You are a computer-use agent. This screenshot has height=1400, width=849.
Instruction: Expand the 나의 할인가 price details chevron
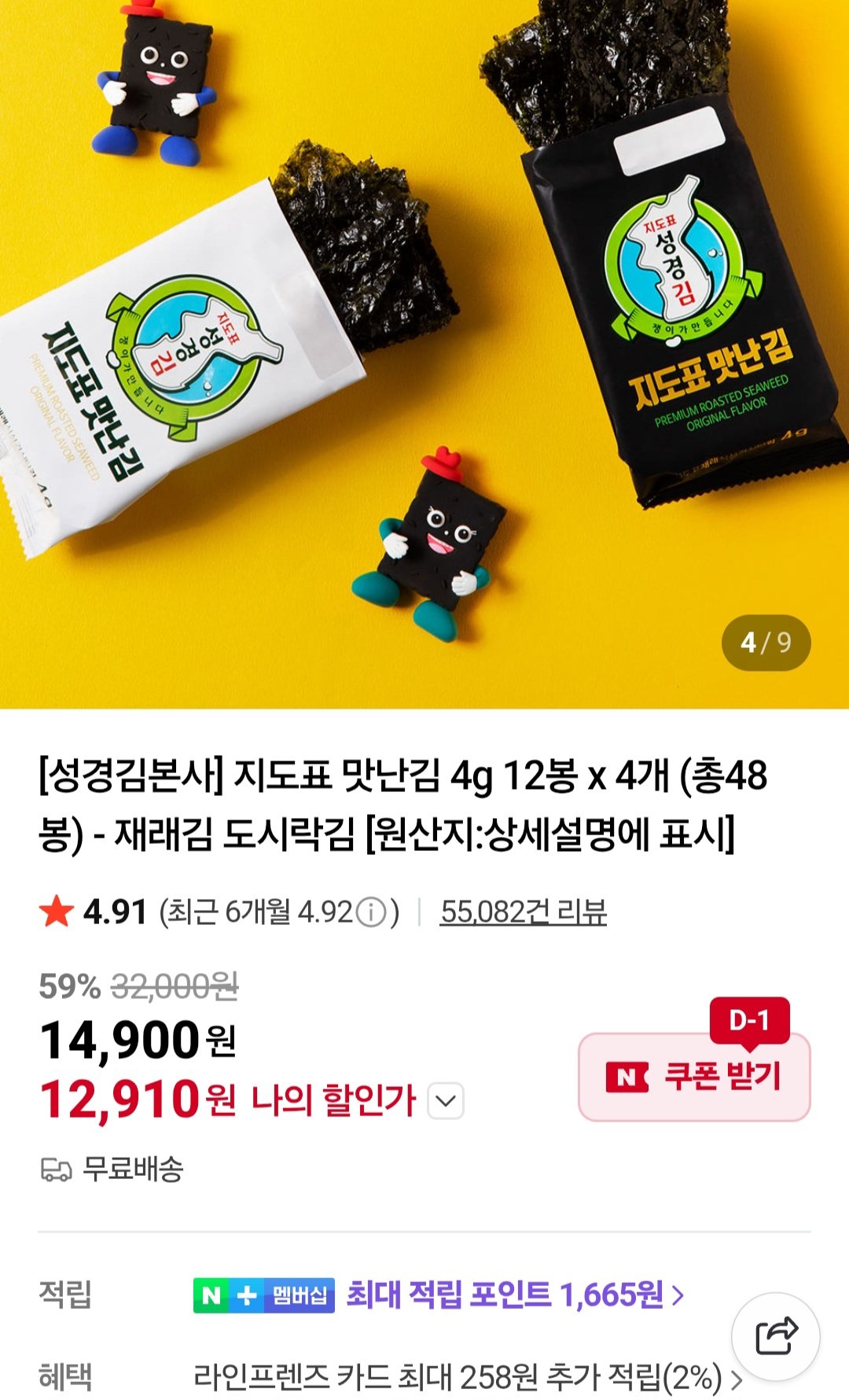click(x=444, y=1103)
